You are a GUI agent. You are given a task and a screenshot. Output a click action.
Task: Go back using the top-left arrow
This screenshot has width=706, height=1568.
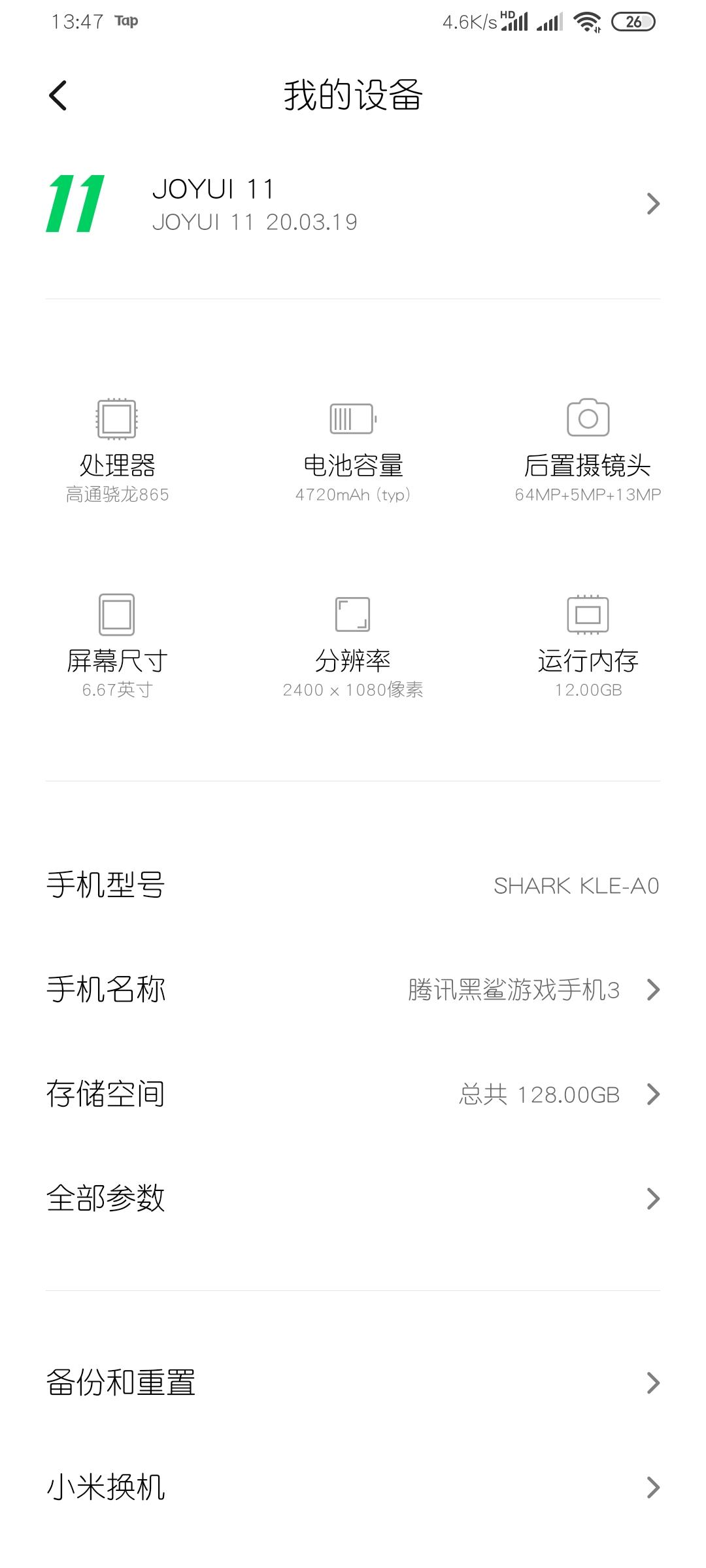(x=58, y=95)
